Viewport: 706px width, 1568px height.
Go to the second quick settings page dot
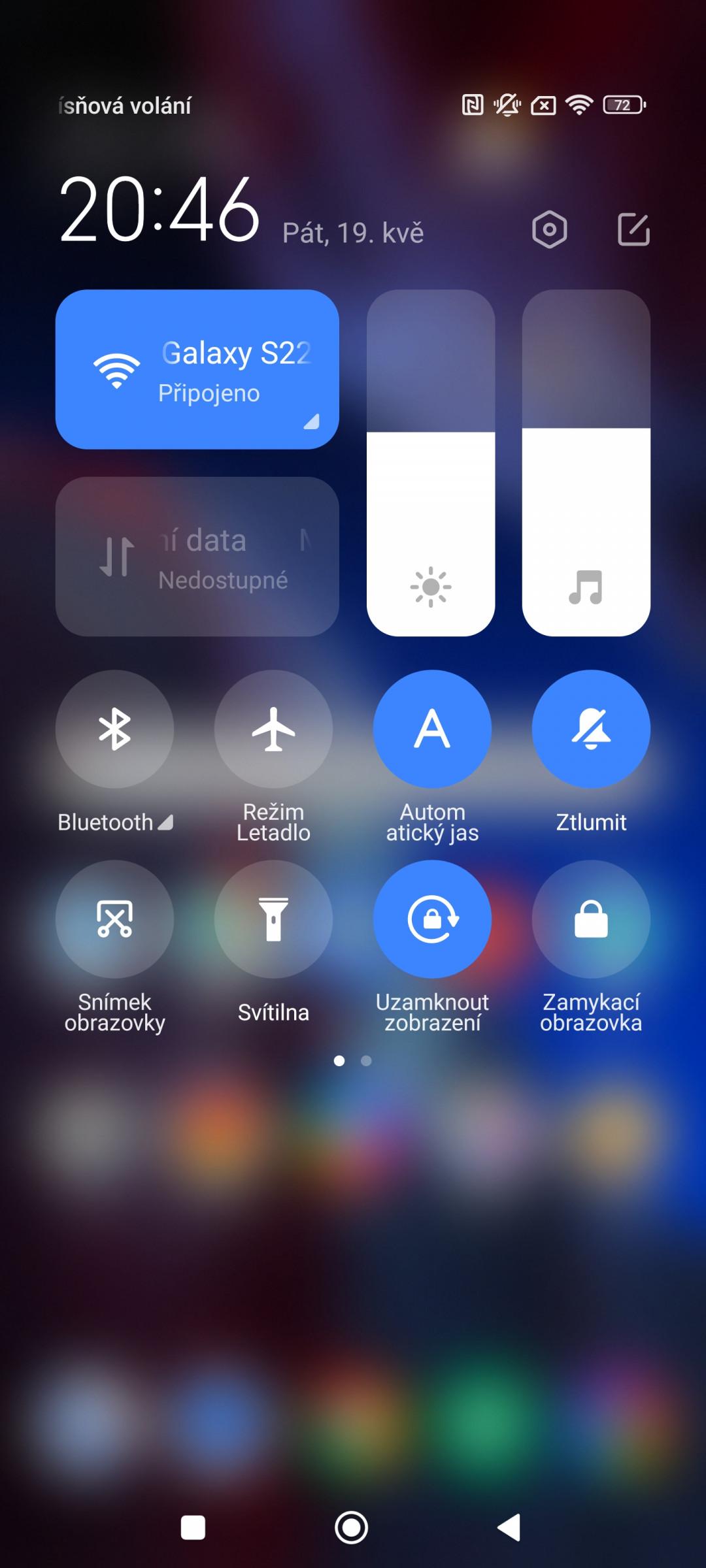[x=366, y=1060]
